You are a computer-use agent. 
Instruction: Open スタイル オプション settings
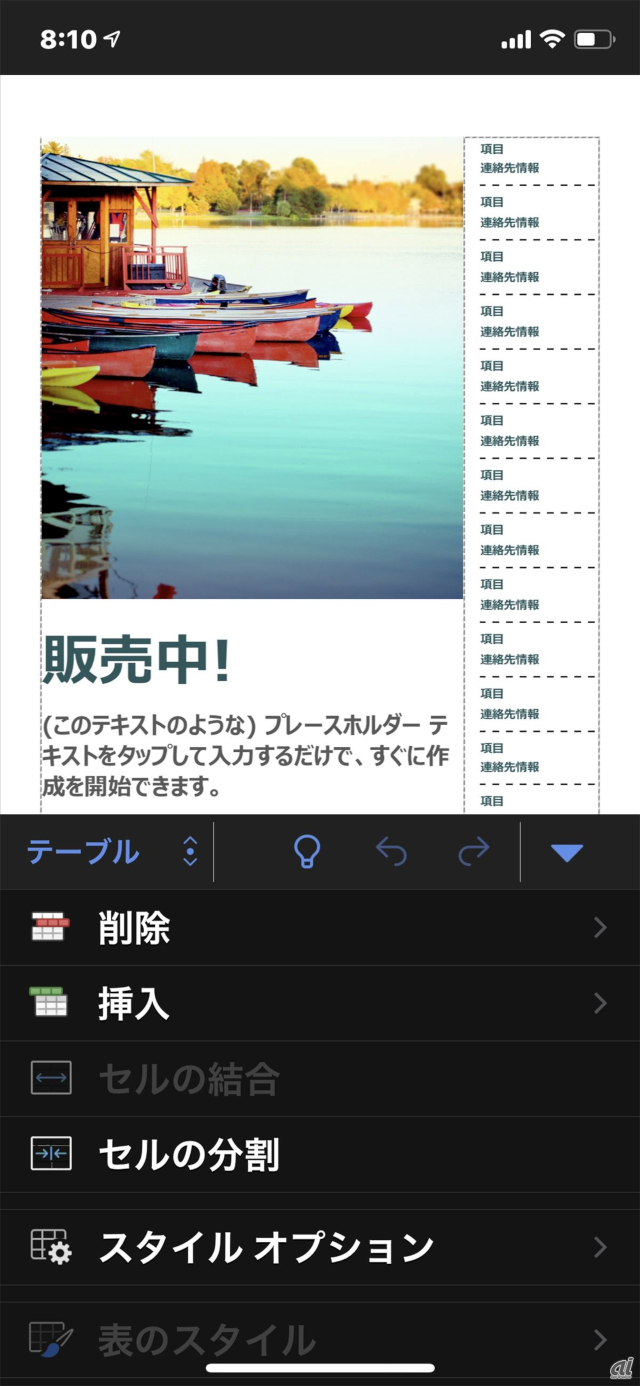320,1247
